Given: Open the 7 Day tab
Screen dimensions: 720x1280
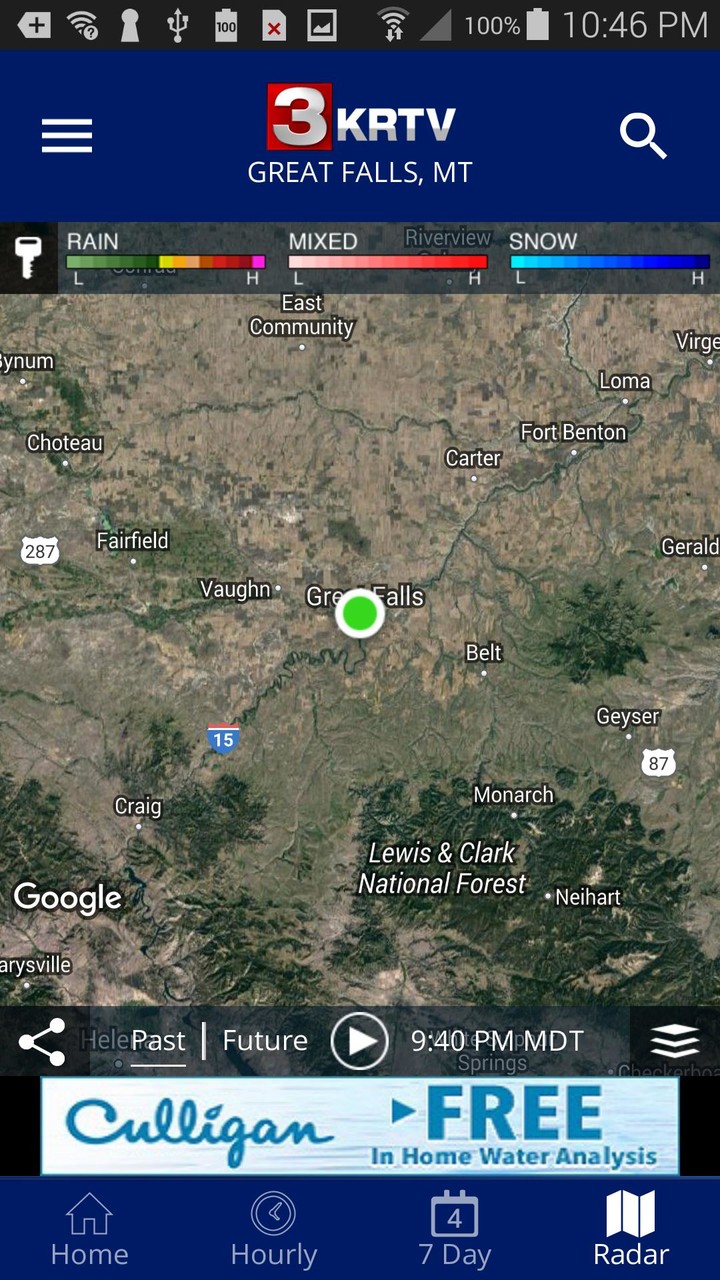Looking at the screenshot, I should 455,1228.
